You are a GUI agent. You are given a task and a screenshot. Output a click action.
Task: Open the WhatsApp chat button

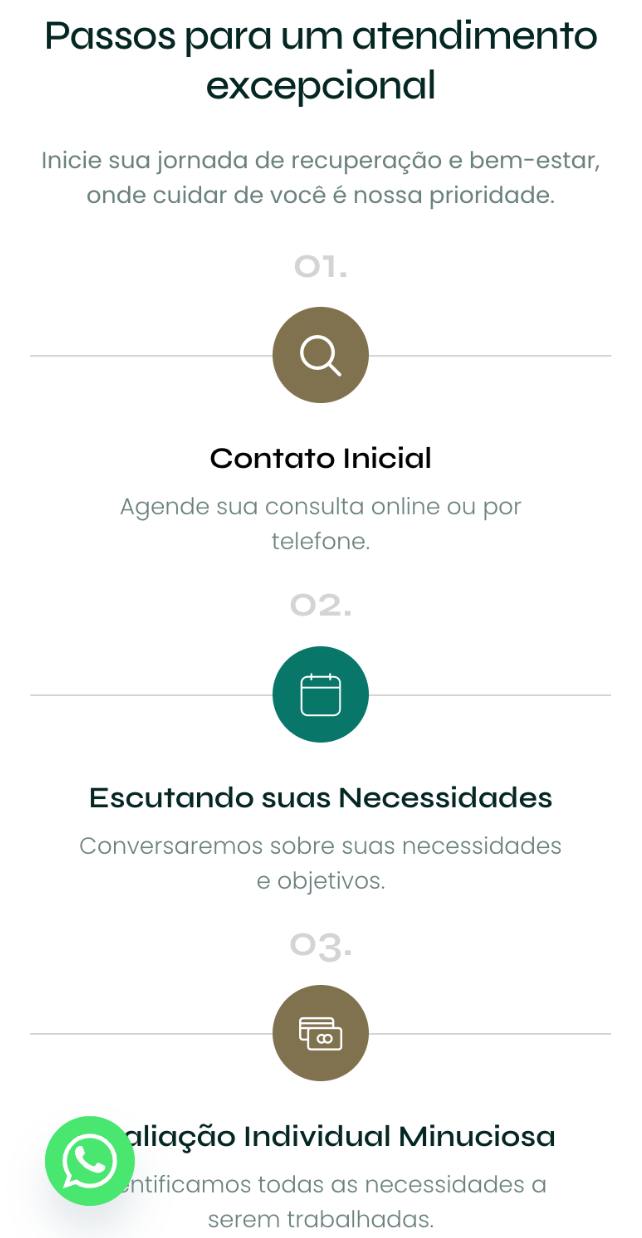[x=90, y=1161]
